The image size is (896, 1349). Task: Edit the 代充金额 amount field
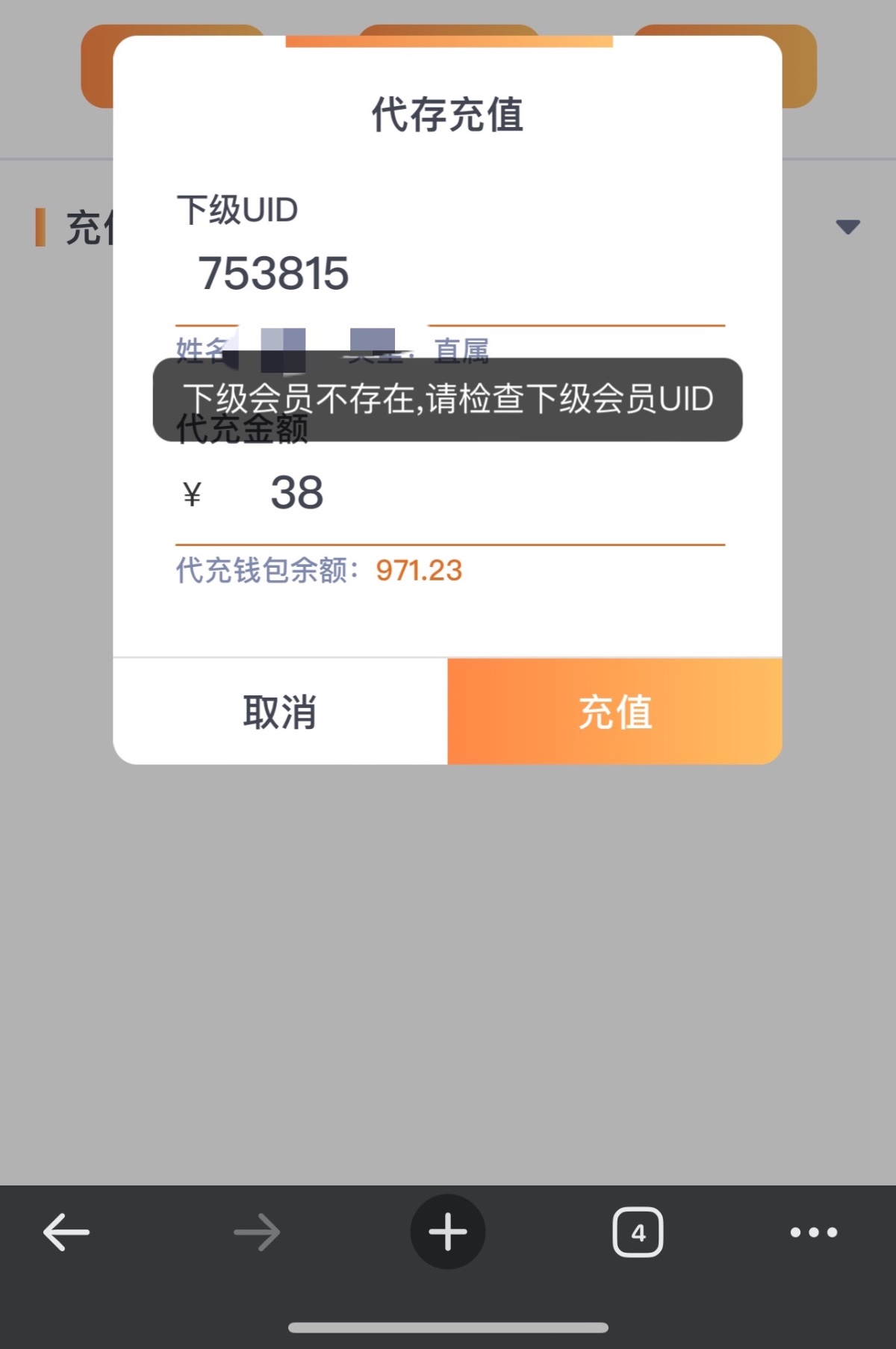(x=448, y=493)
